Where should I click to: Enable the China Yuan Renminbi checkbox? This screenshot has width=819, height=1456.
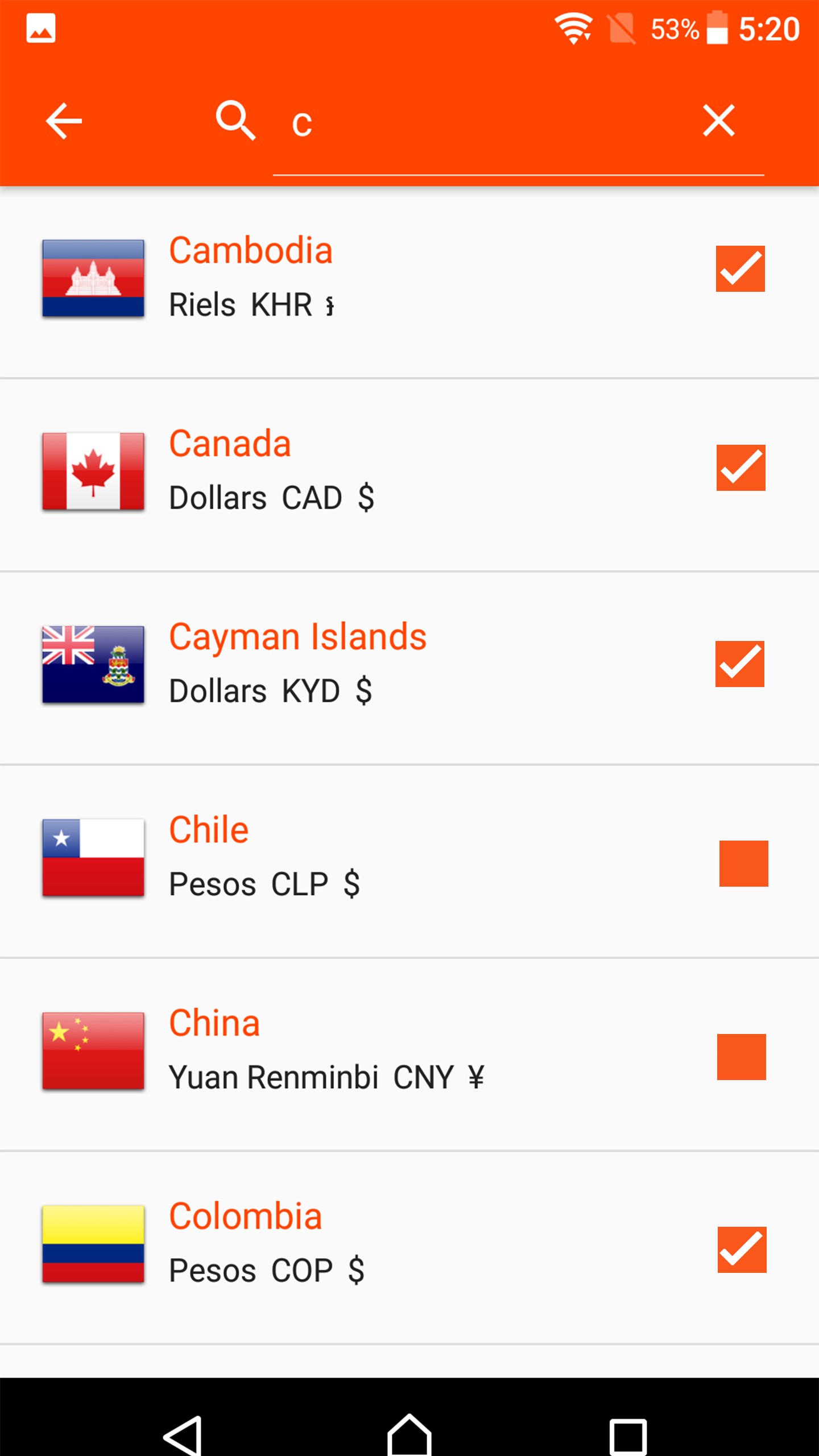(741, 1057)
